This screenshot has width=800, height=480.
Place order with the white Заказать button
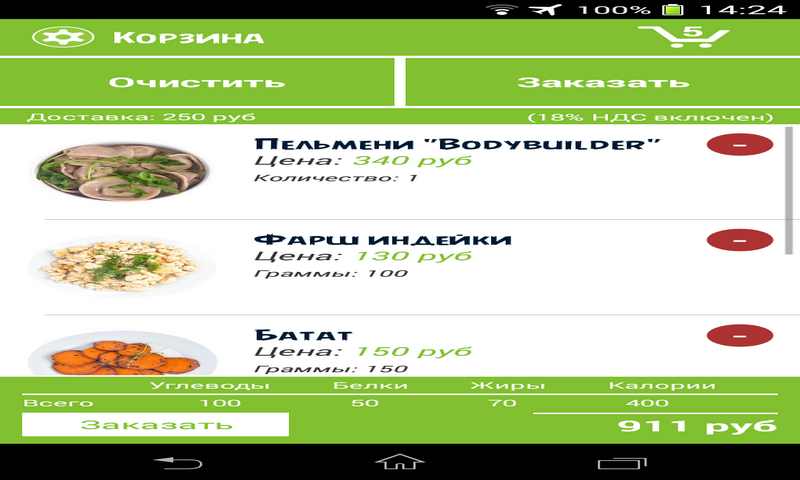coord(155,424)
